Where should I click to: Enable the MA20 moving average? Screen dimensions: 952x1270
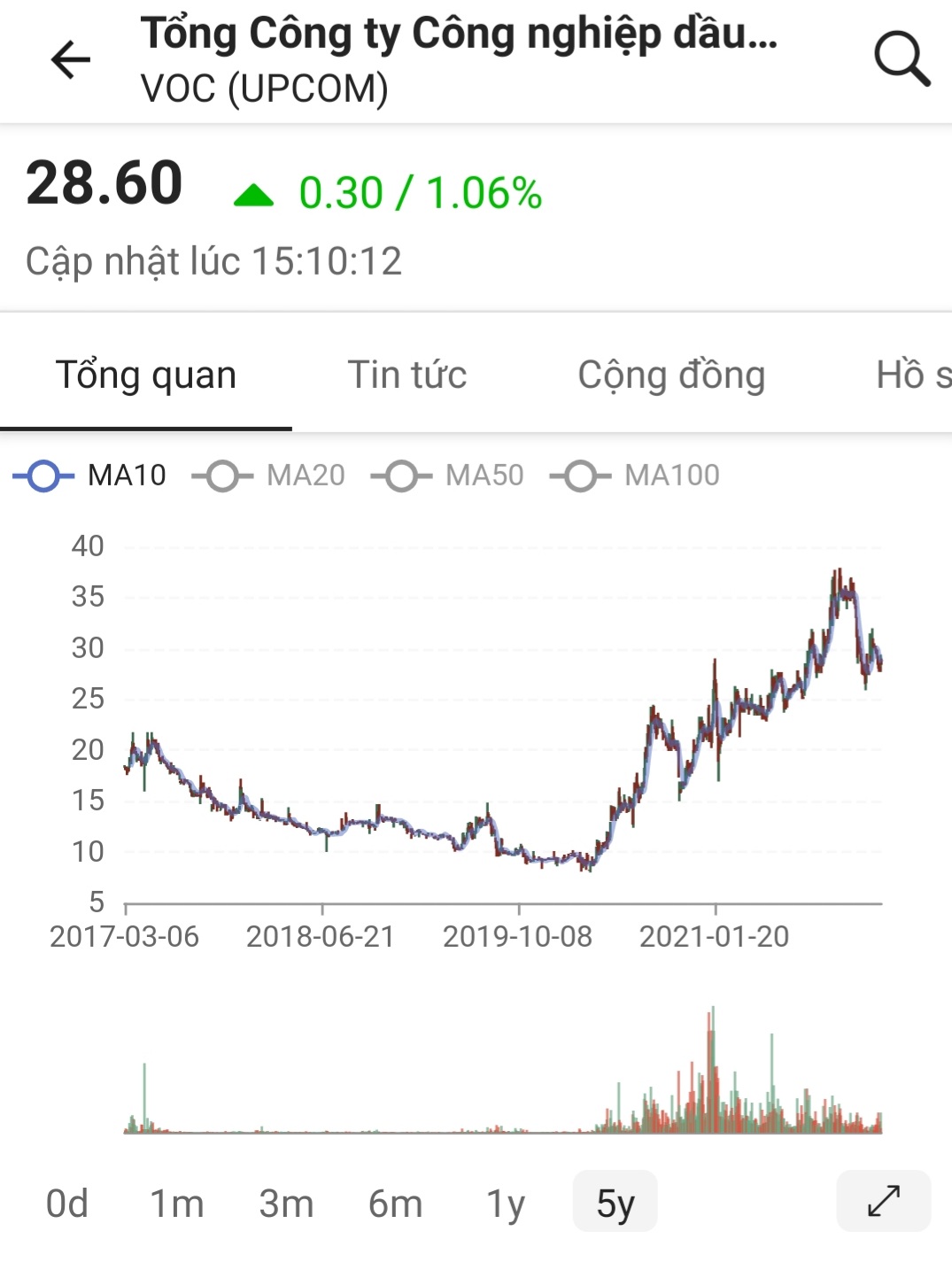coord(269,476)
